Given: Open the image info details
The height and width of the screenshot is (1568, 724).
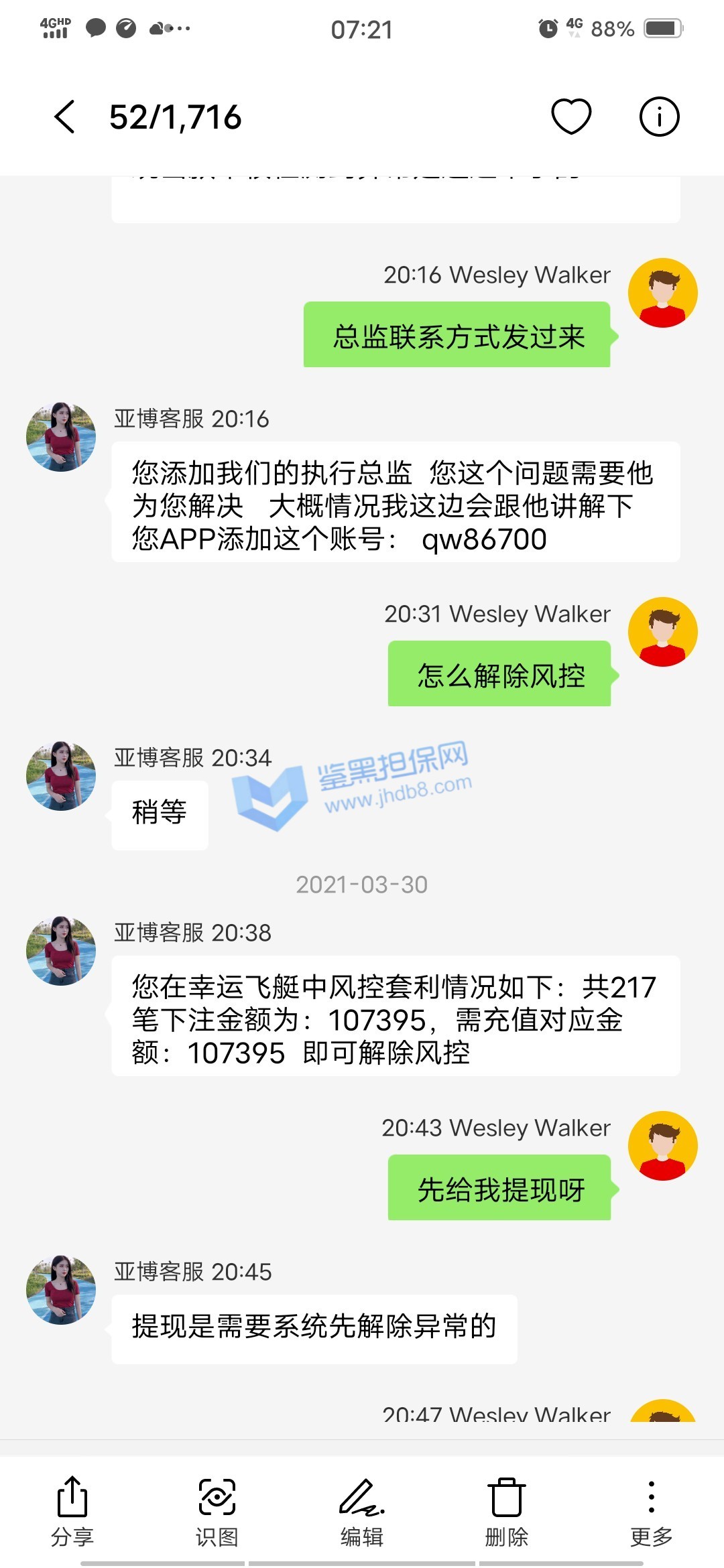Looking at the screenshot, I should [x=659, y=117].
